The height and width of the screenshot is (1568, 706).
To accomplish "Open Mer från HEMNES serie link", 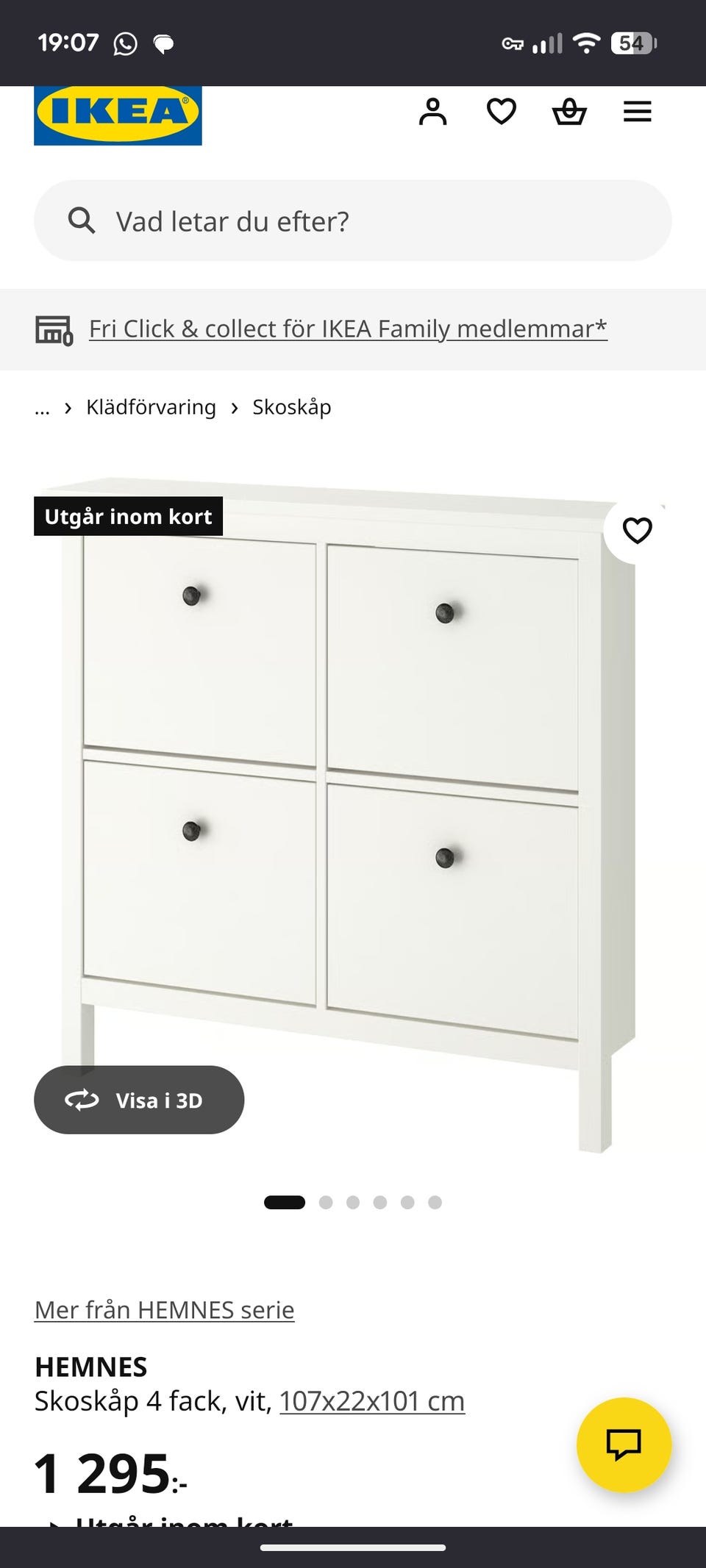I will [x=165, y=1310].
